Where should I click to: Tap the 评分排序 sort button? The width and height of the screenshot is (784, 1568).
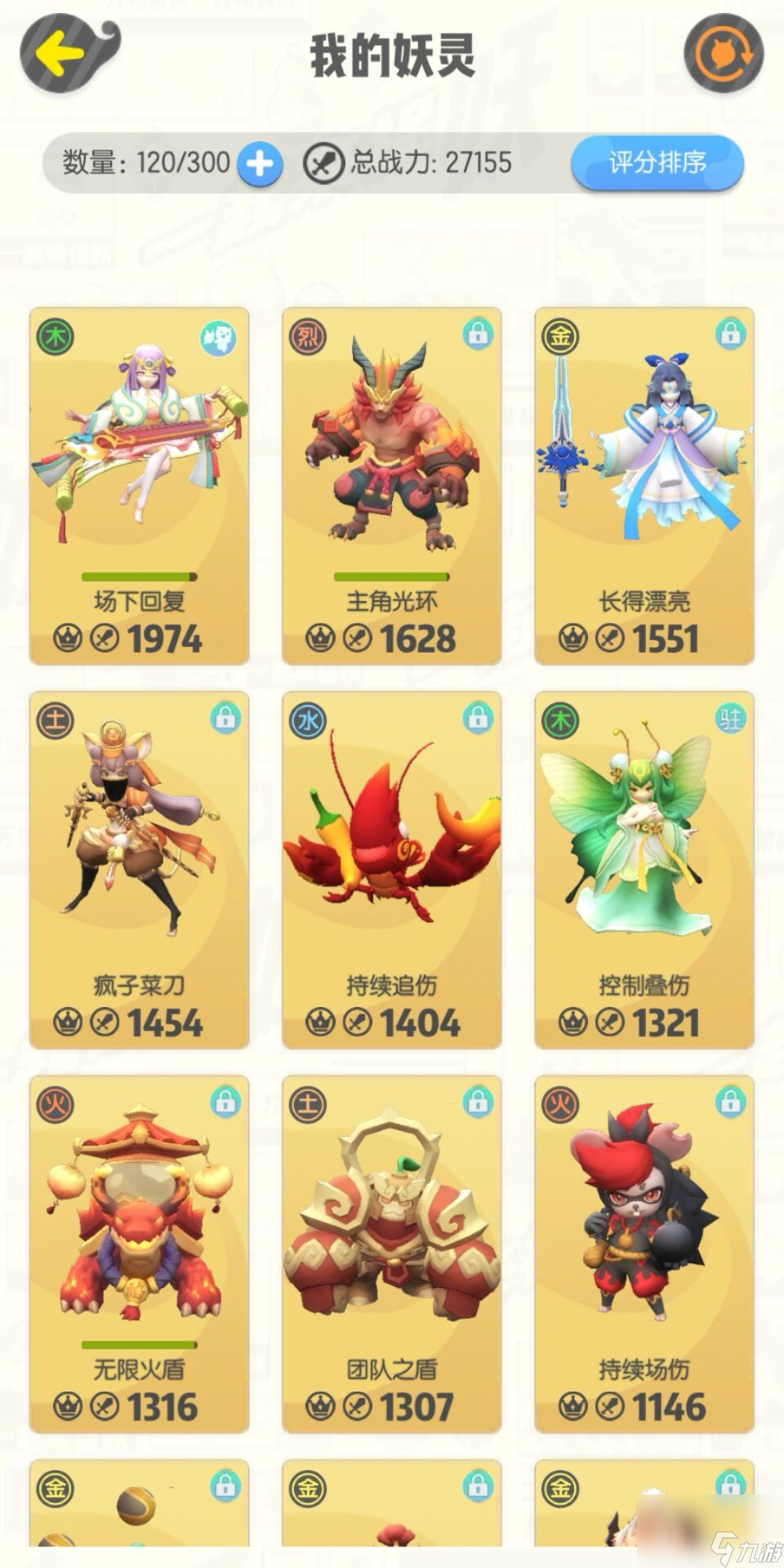pos(657,163)
